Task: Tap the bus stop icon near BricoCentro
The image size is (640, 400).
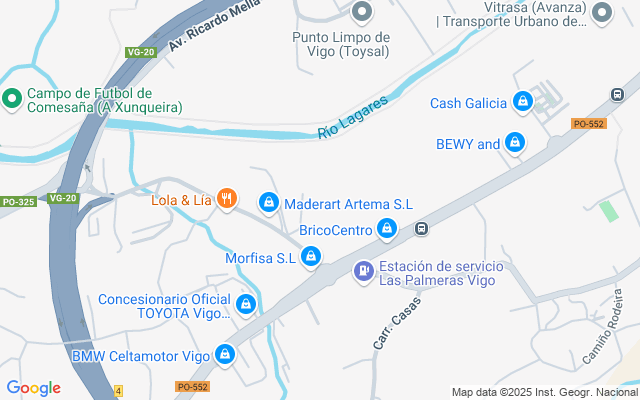Action: coord(421,229)
